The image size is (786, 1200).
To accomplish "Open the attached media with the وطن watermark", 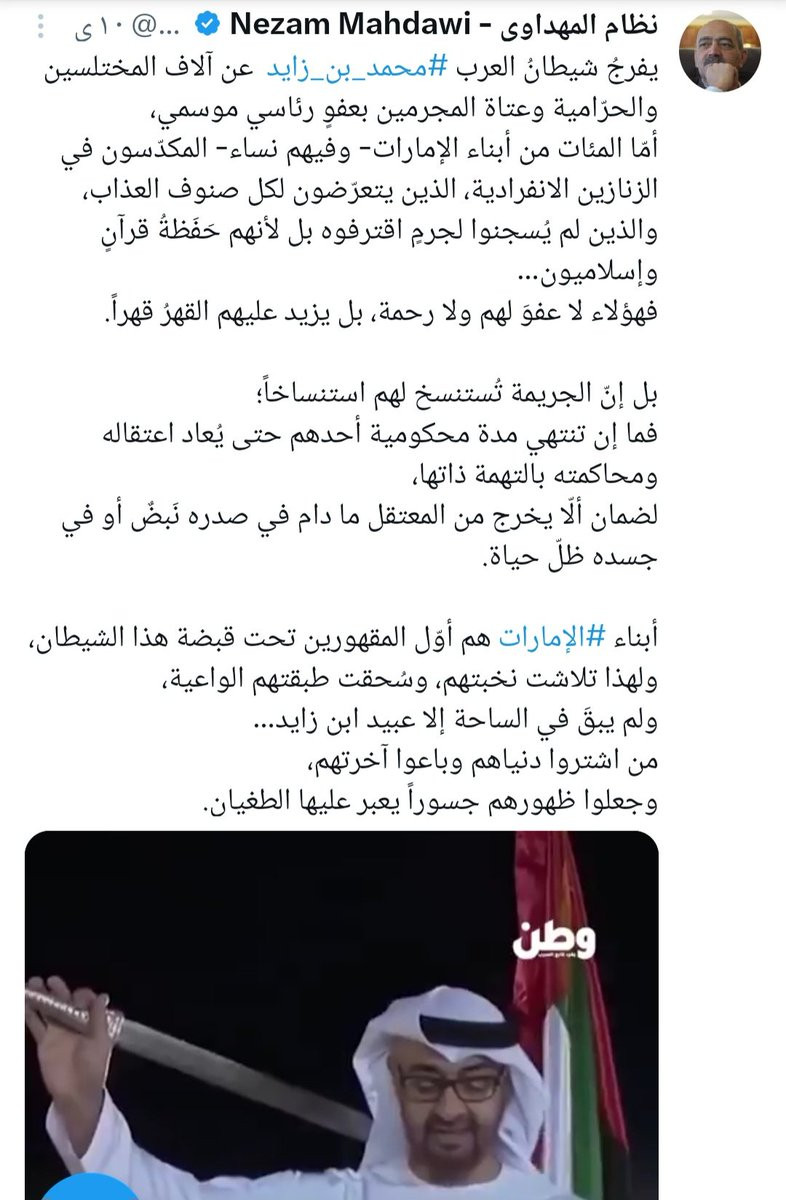I will pyautogui.click(x=342, y=1015).
